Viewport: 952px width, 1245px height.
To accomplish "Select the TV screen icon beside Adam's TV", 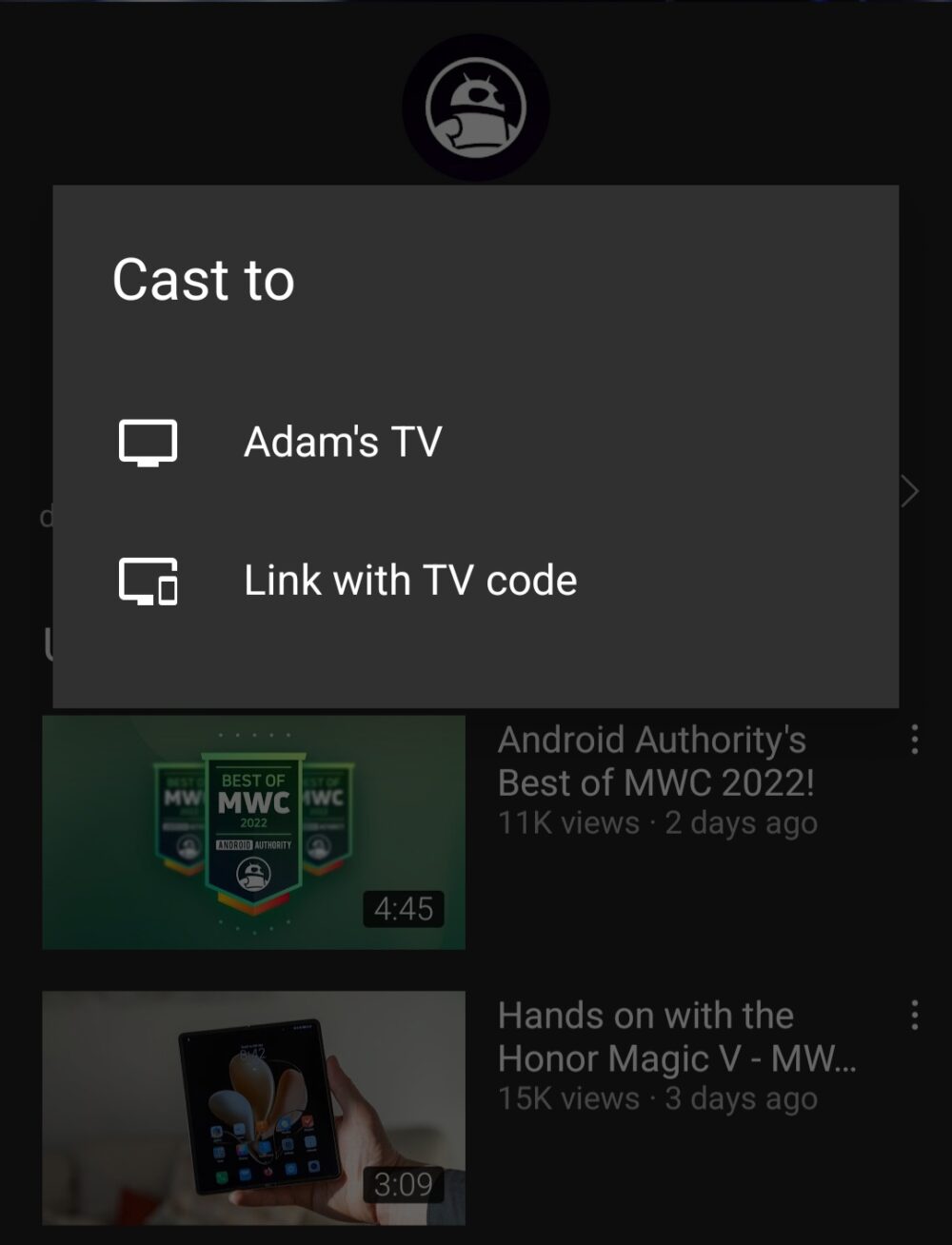I will pyautogui.click(x=147, y=442).
